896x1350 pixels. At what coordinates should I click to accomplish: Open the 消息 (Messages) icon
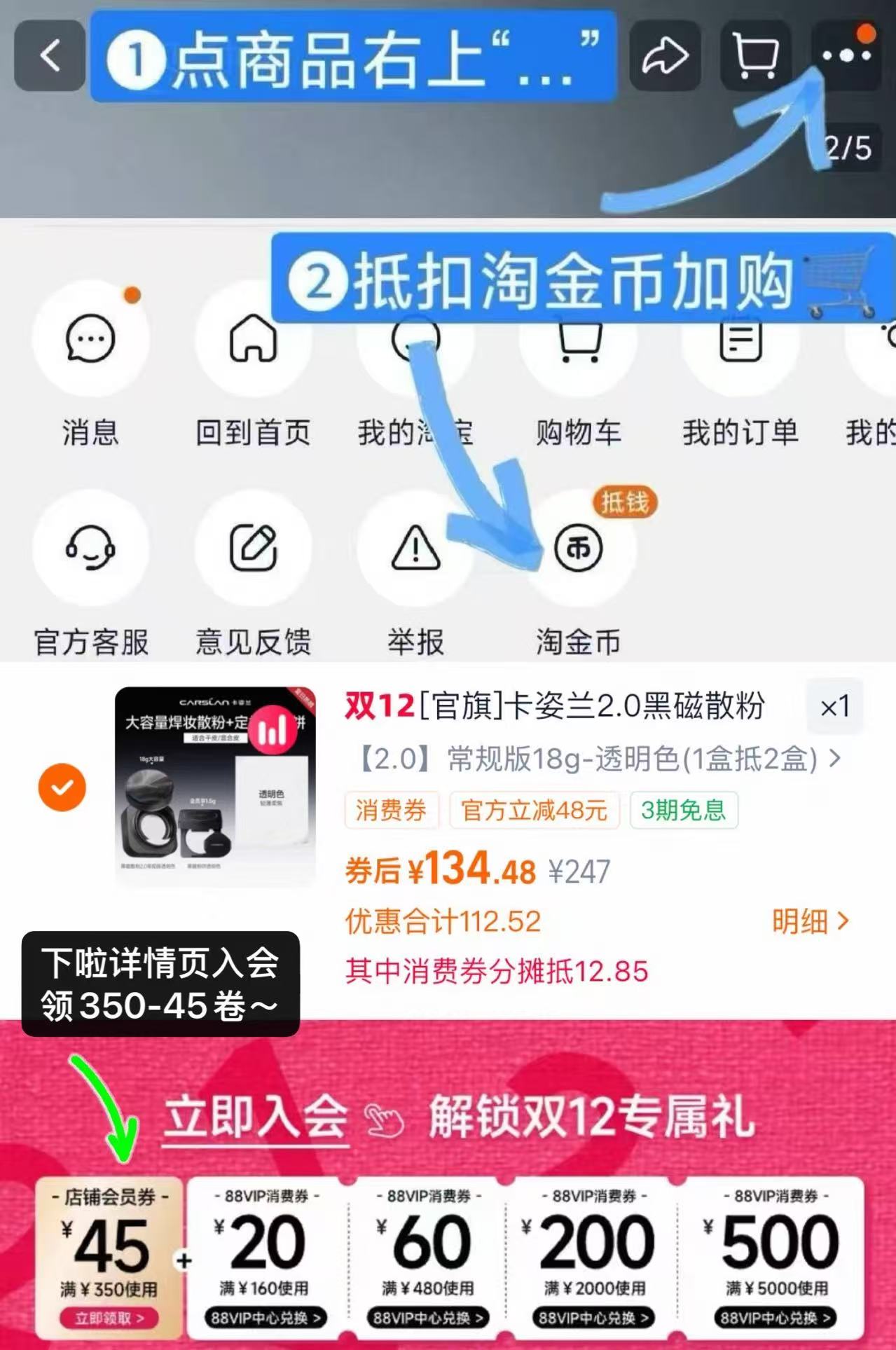pos(91,338)
